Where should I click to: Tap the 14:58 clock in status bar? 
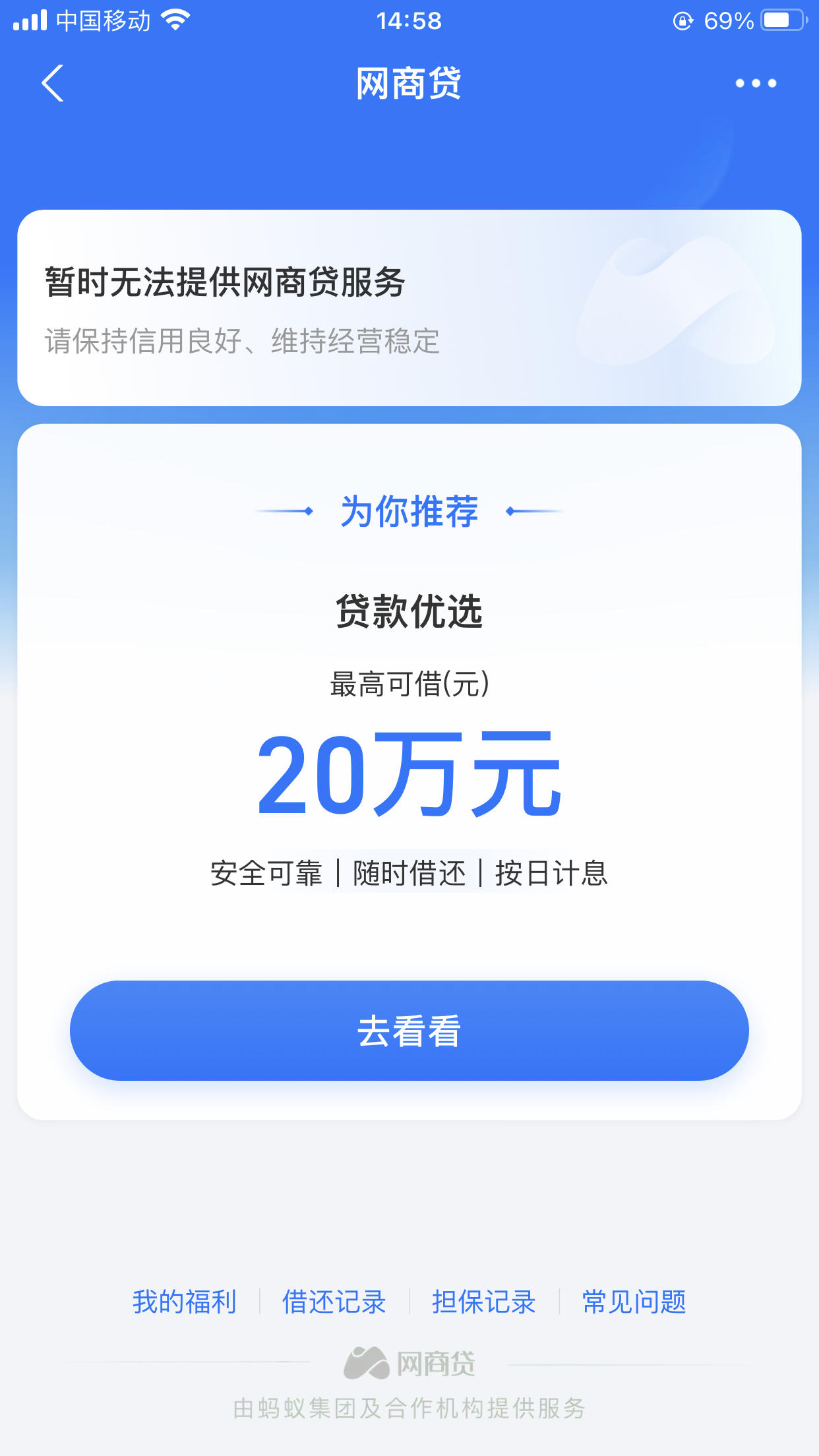409,20
